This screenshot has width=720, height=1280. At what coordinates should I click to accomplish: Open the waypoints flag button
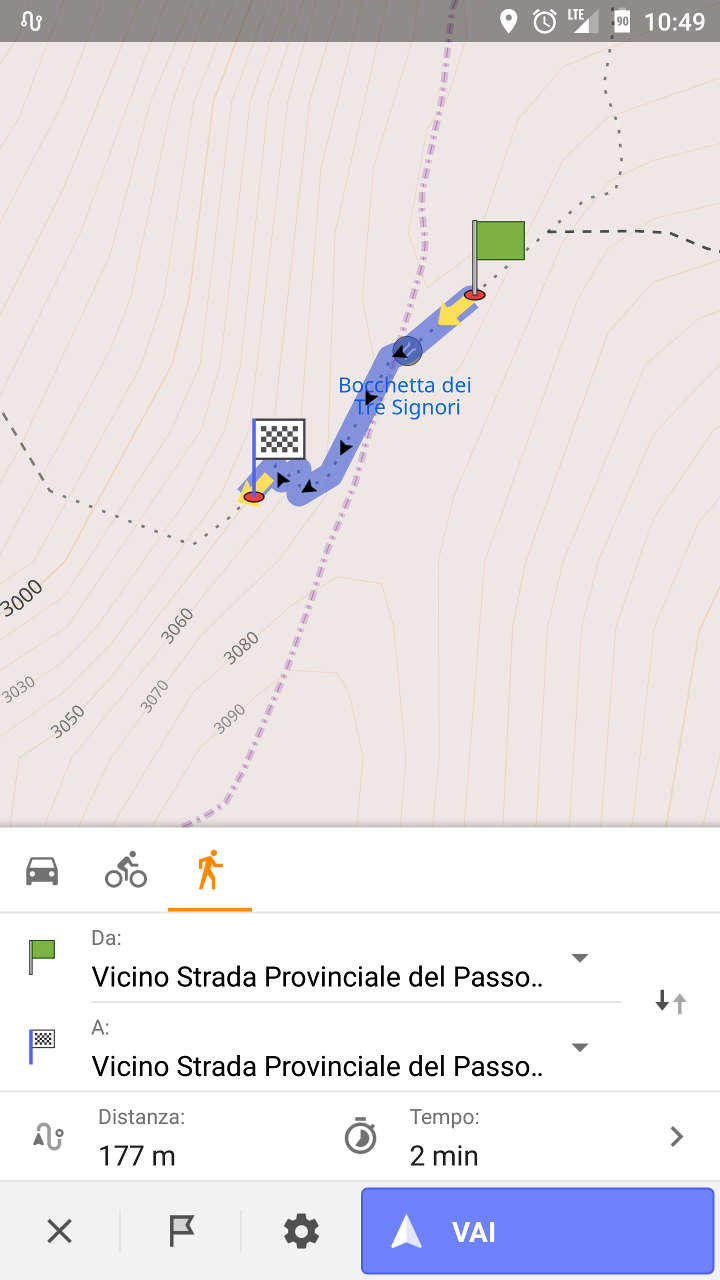[x=181, y=1231]
